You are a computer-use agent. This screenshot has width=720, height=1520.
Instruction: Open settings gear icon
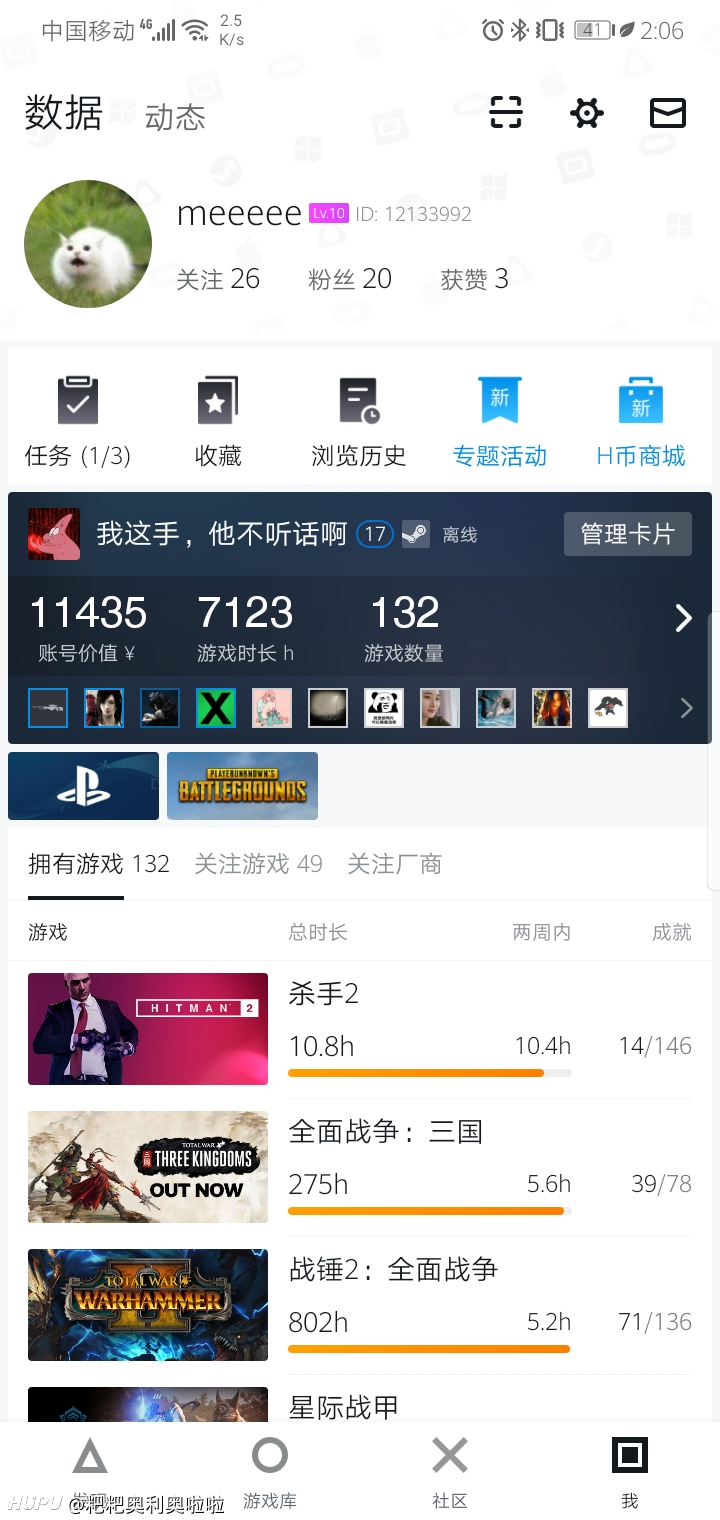(586, 113)
